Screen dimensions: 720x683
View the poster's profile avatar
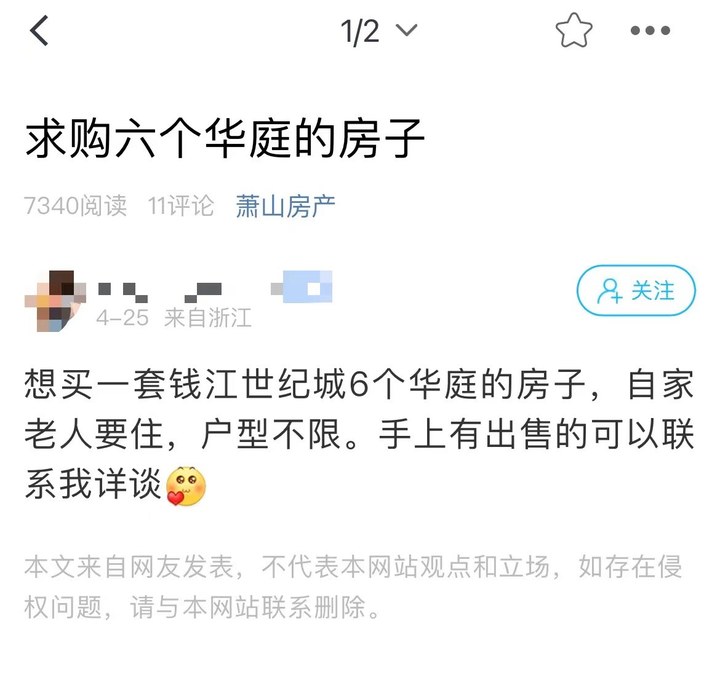click(50, 292)
